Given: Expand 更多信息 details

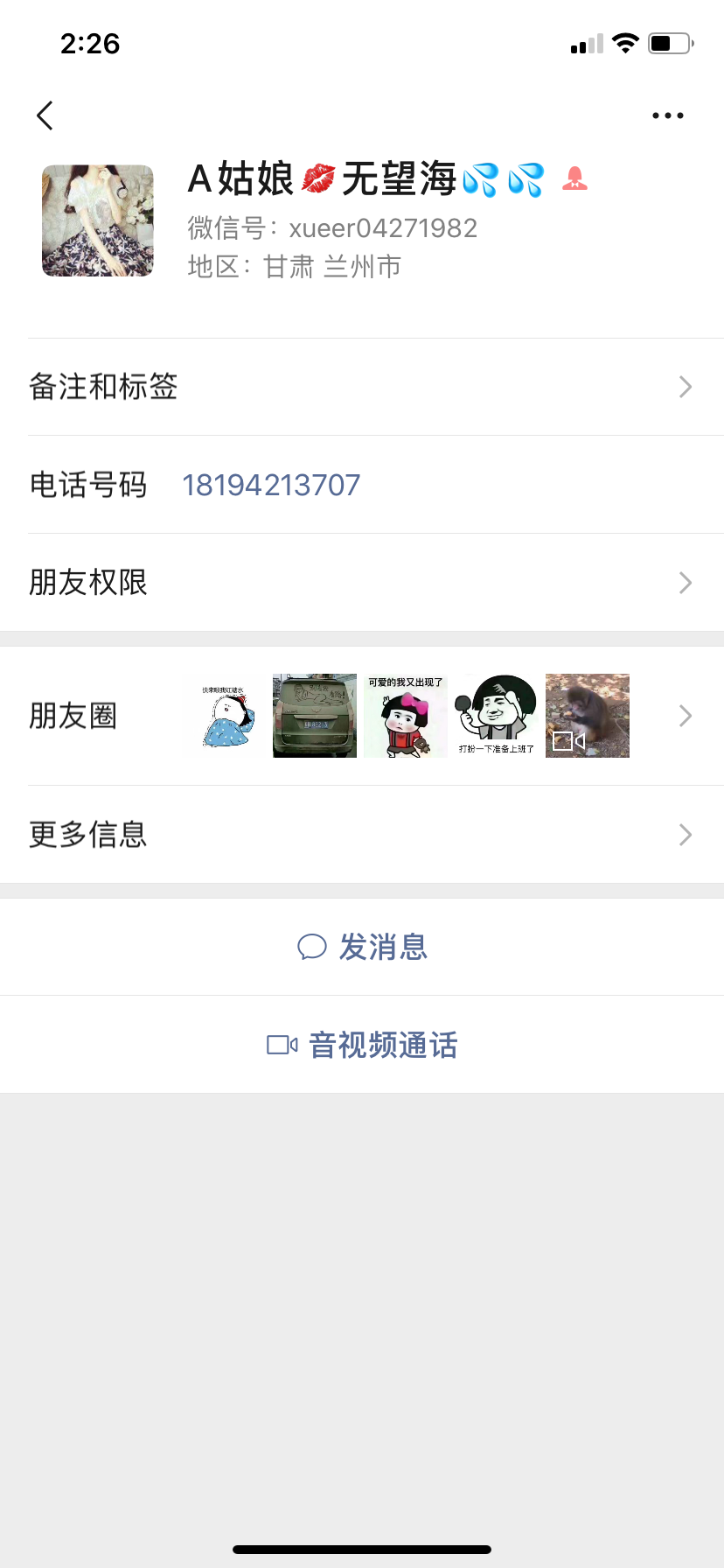Looking at the screenshot, I should pyautogui.click(x=362, y=834).
